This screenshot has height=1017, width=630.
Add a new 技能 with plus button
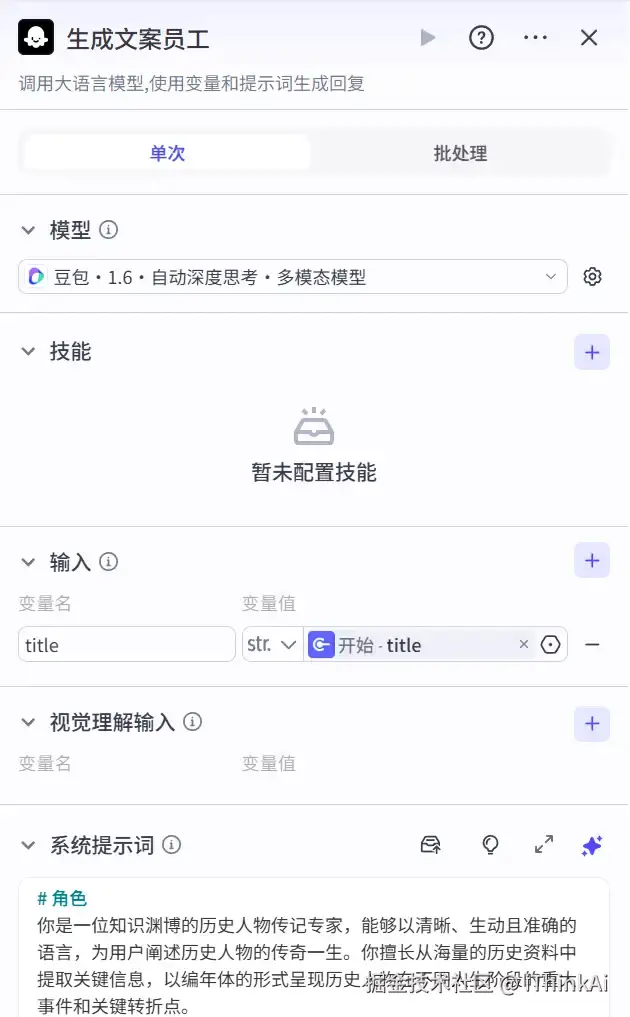(x=592, y=352)
